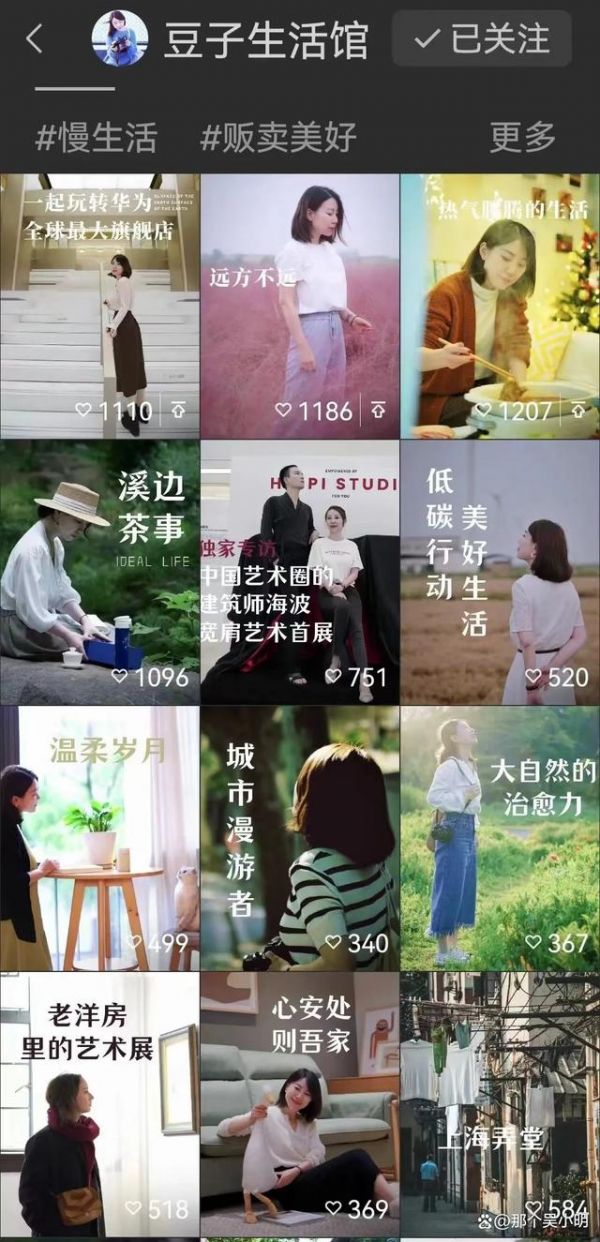
Task: Open the 建筑师海波 art exhibition interview video
Action: tap(299, 572)
